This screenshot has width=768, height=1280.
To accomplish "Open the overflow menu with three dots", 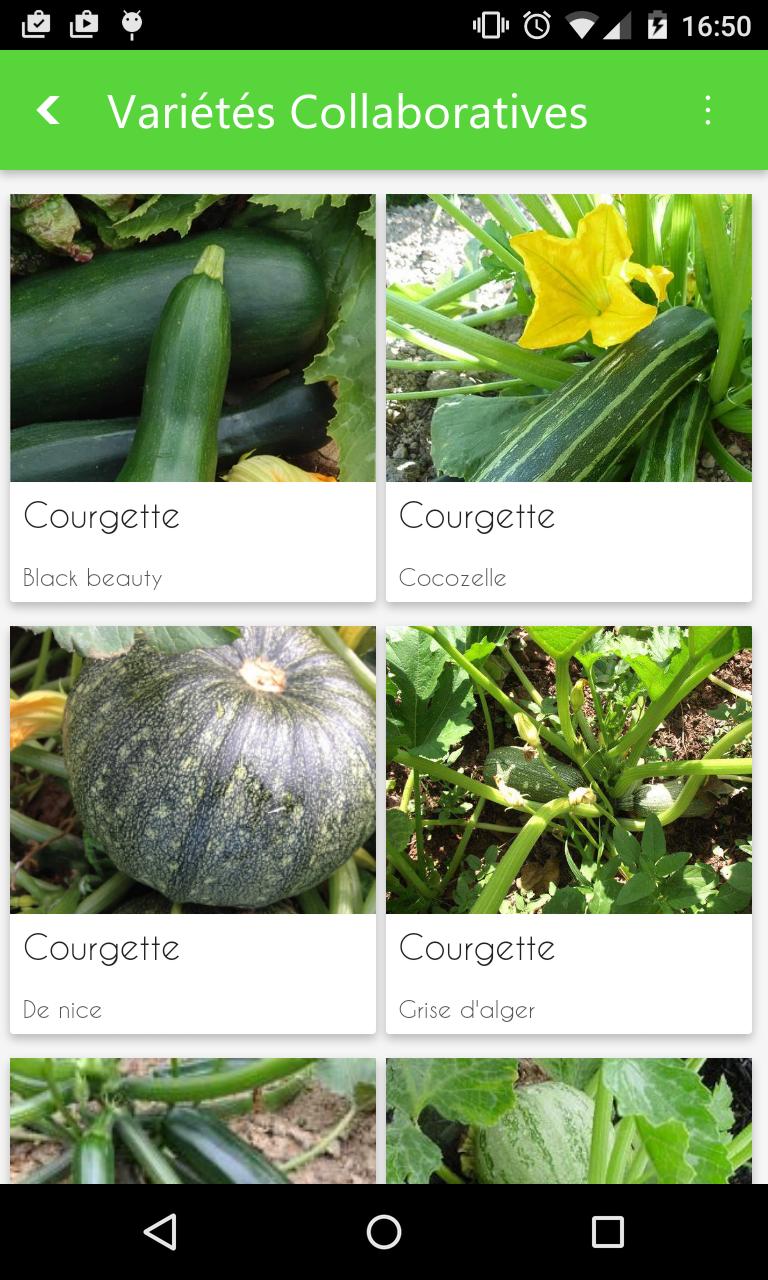I will point(708,110).
